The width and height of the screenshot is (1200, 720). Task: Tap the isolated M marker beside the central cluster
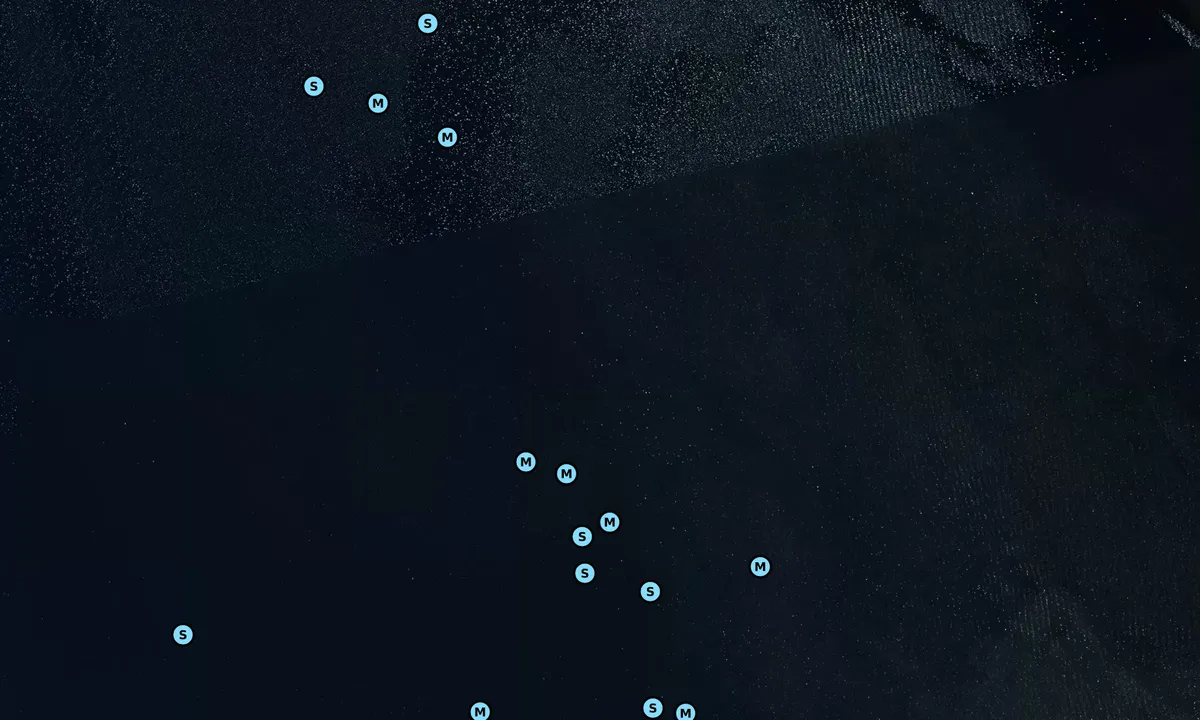(760, 567)
